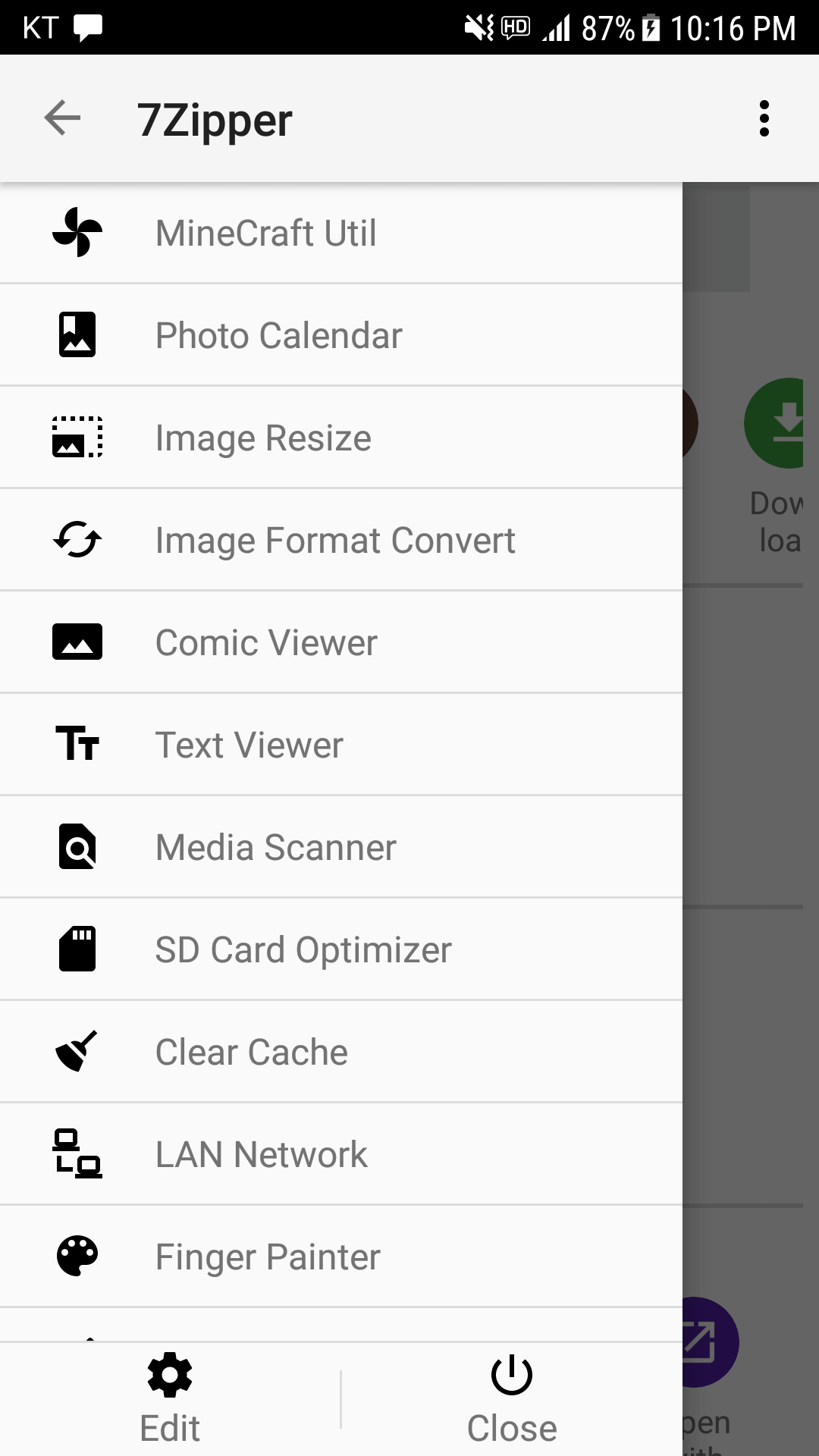Tap the battery indicator in status bar

point(652,29)
